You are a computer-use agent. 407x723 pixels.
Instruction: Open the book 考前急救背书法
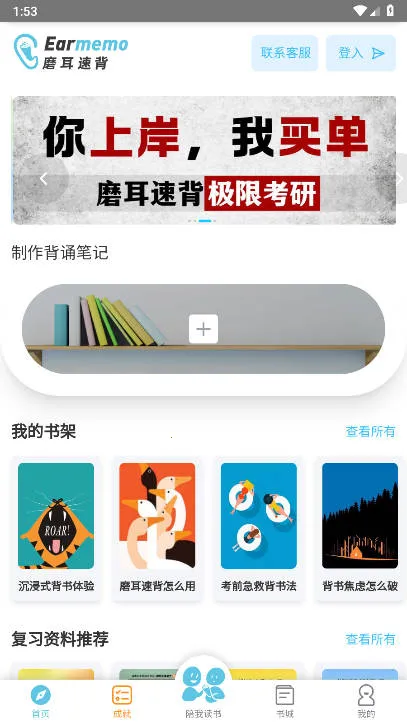[x=259, y=528]
